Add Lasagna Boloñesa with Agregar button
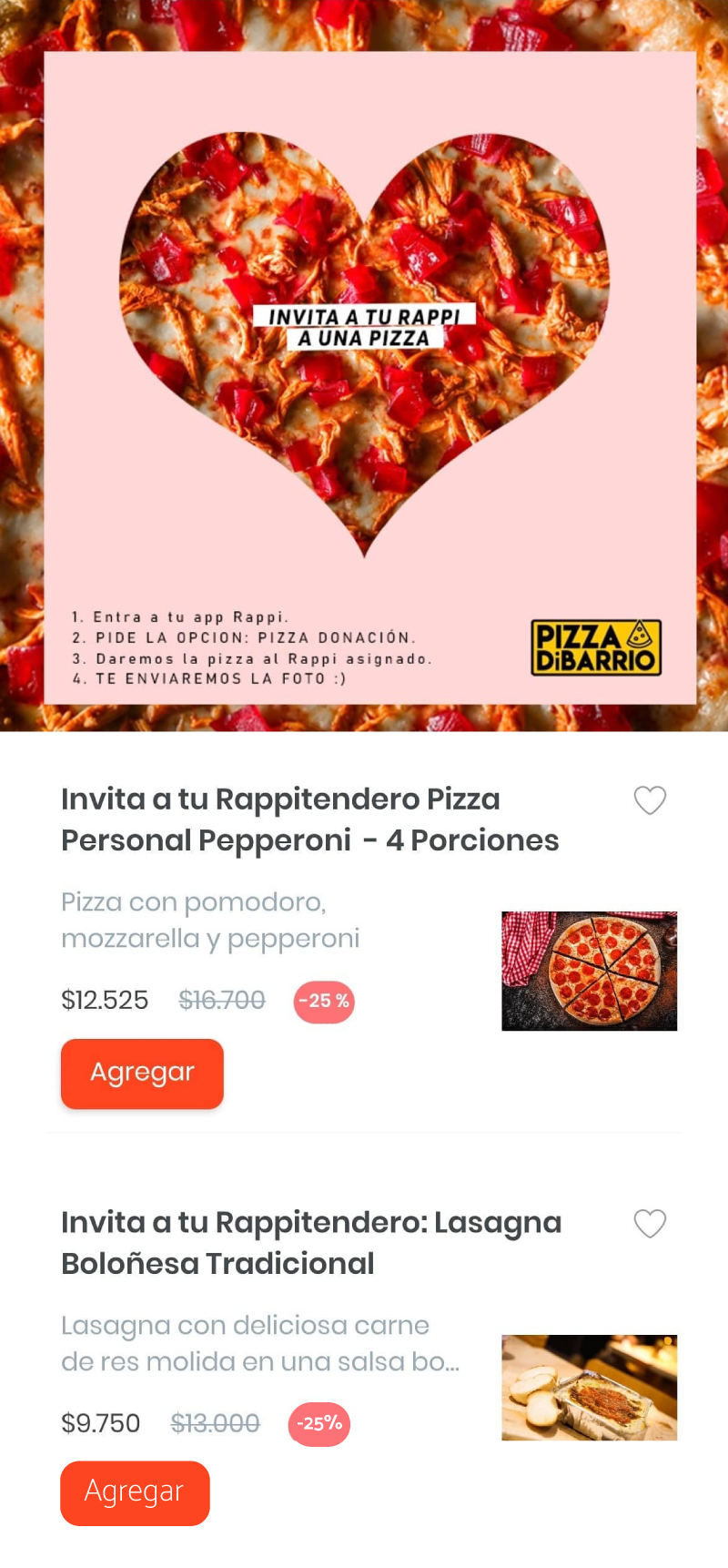This screenshot has width=728, height=1568. tap(135, 1492)
